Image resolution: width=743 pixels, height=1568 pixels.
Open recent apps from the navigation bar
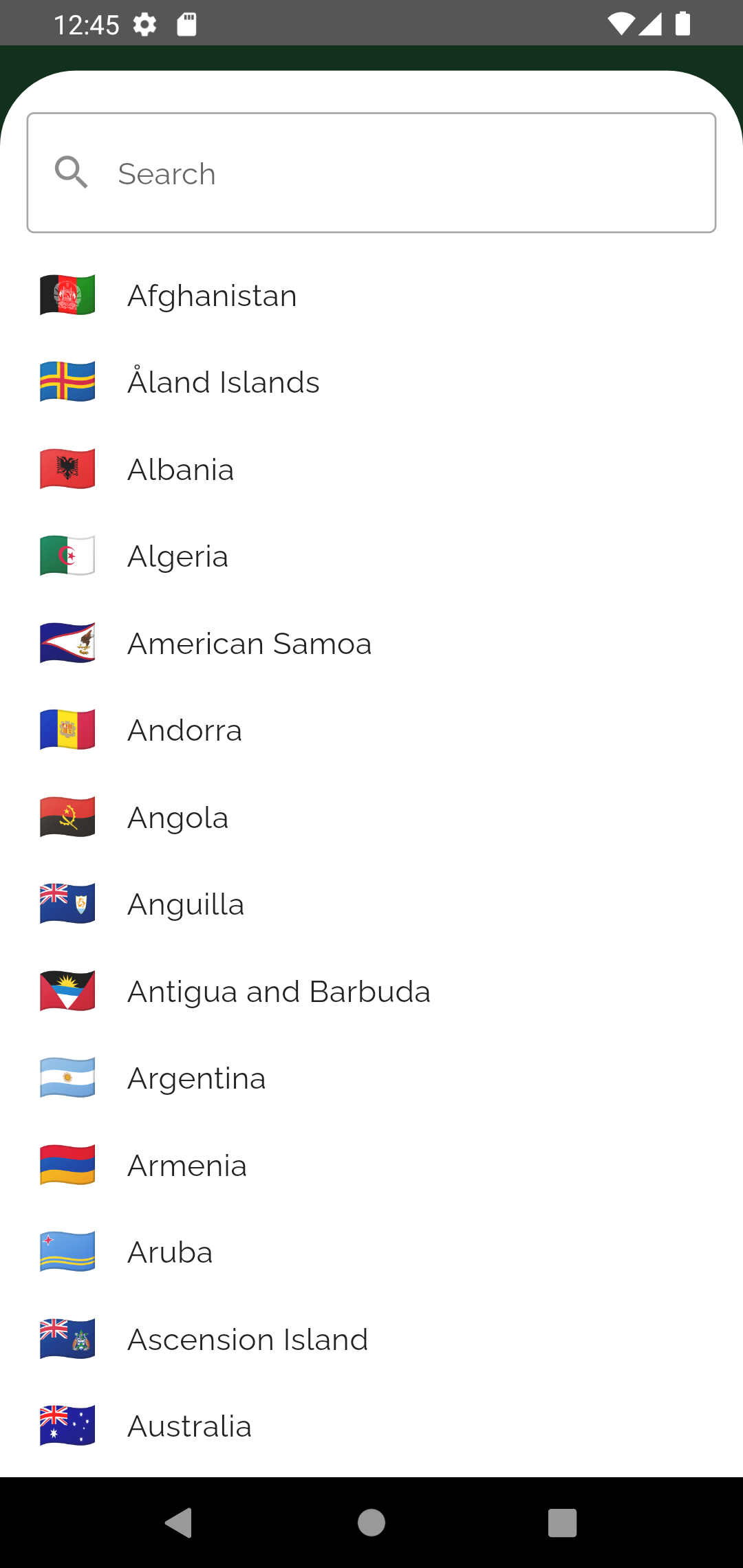pos(562,1523)
